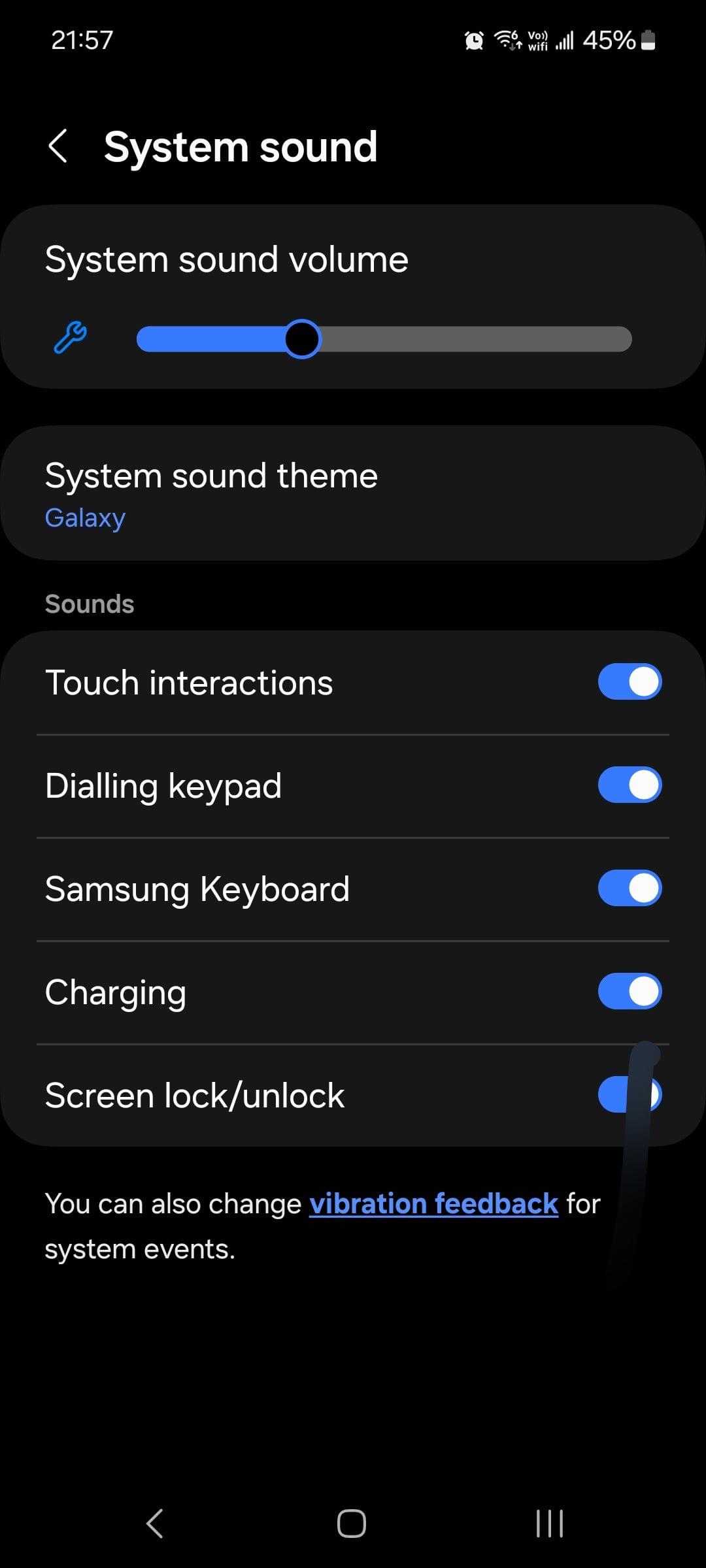The height and width of the screenshot is (1568, 706).
Task: Go back from System sound
Action: coord(58,146)
